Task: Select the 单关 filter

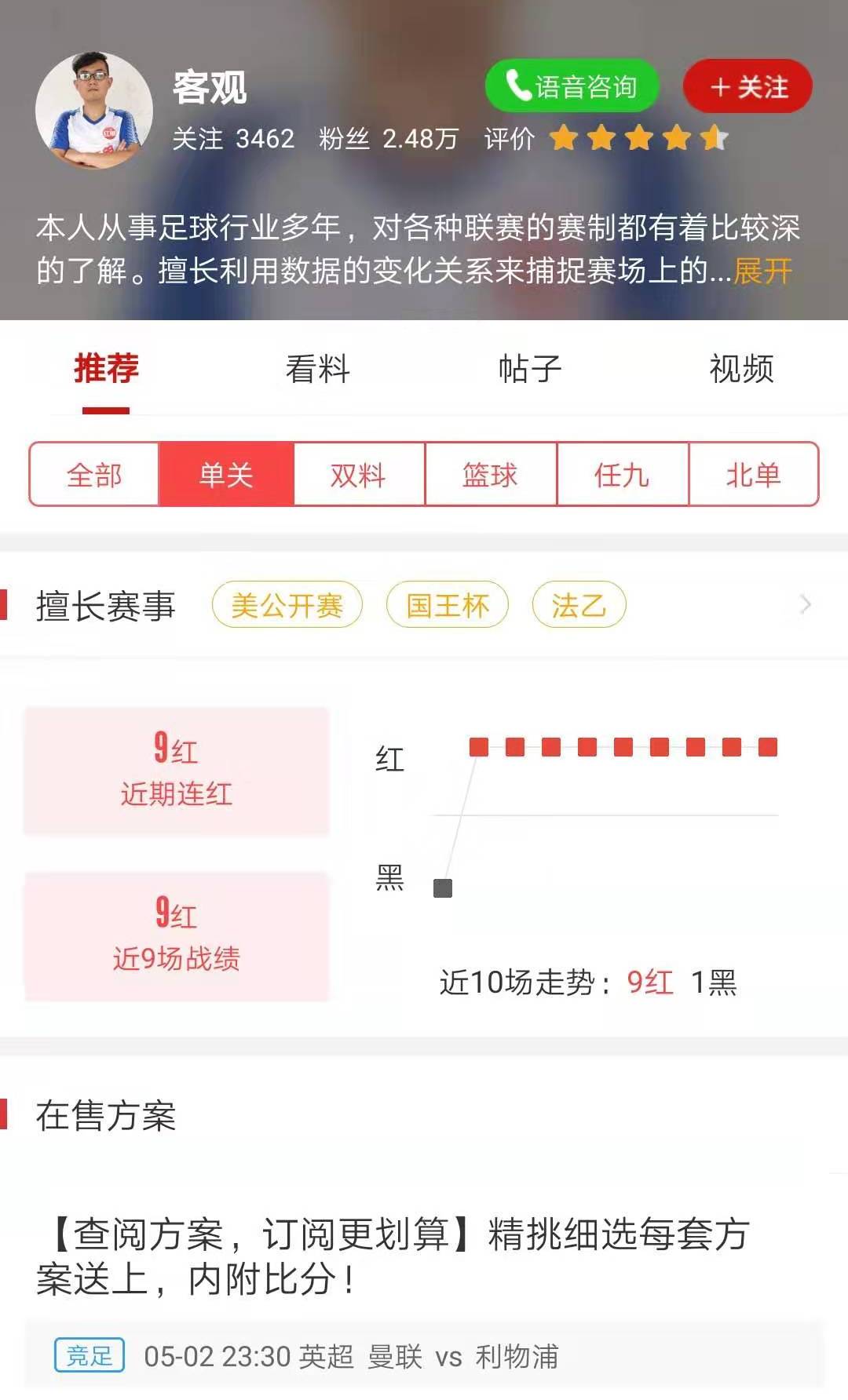Action: pos(226,475)
